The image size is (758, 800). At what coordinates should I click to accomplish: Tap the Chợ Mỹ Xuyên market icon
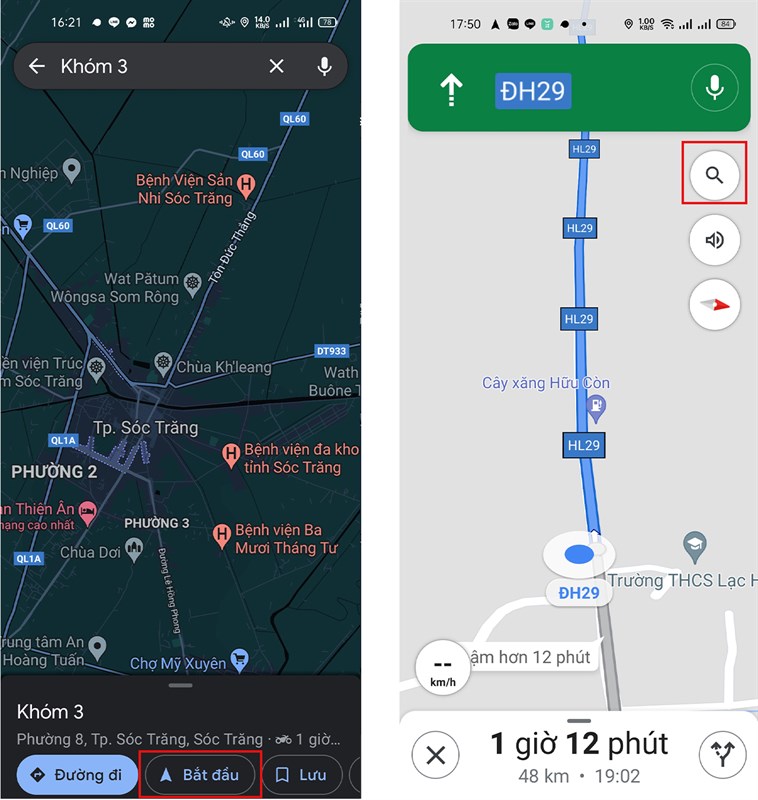(237, 656)
